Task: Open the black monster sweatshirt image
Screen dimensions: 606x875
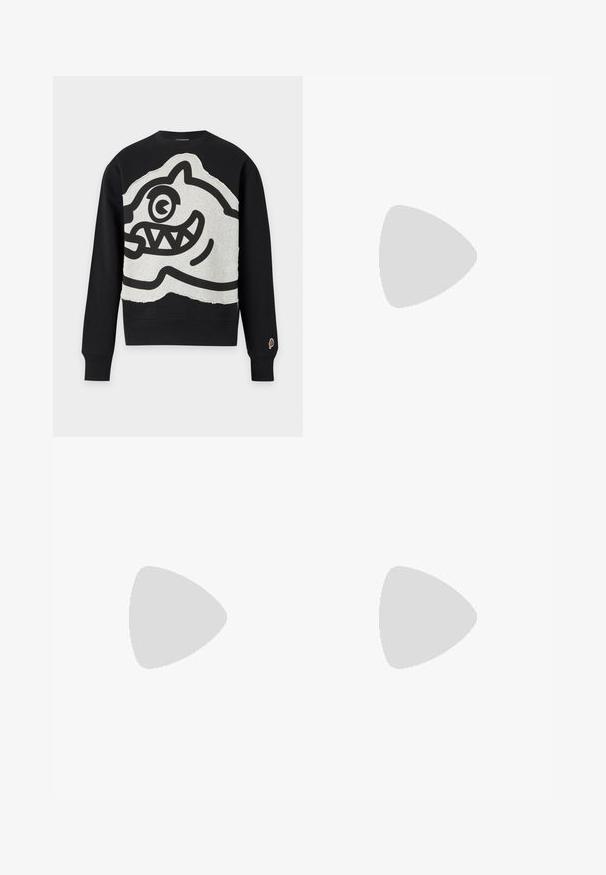Action: click(177, 256)
